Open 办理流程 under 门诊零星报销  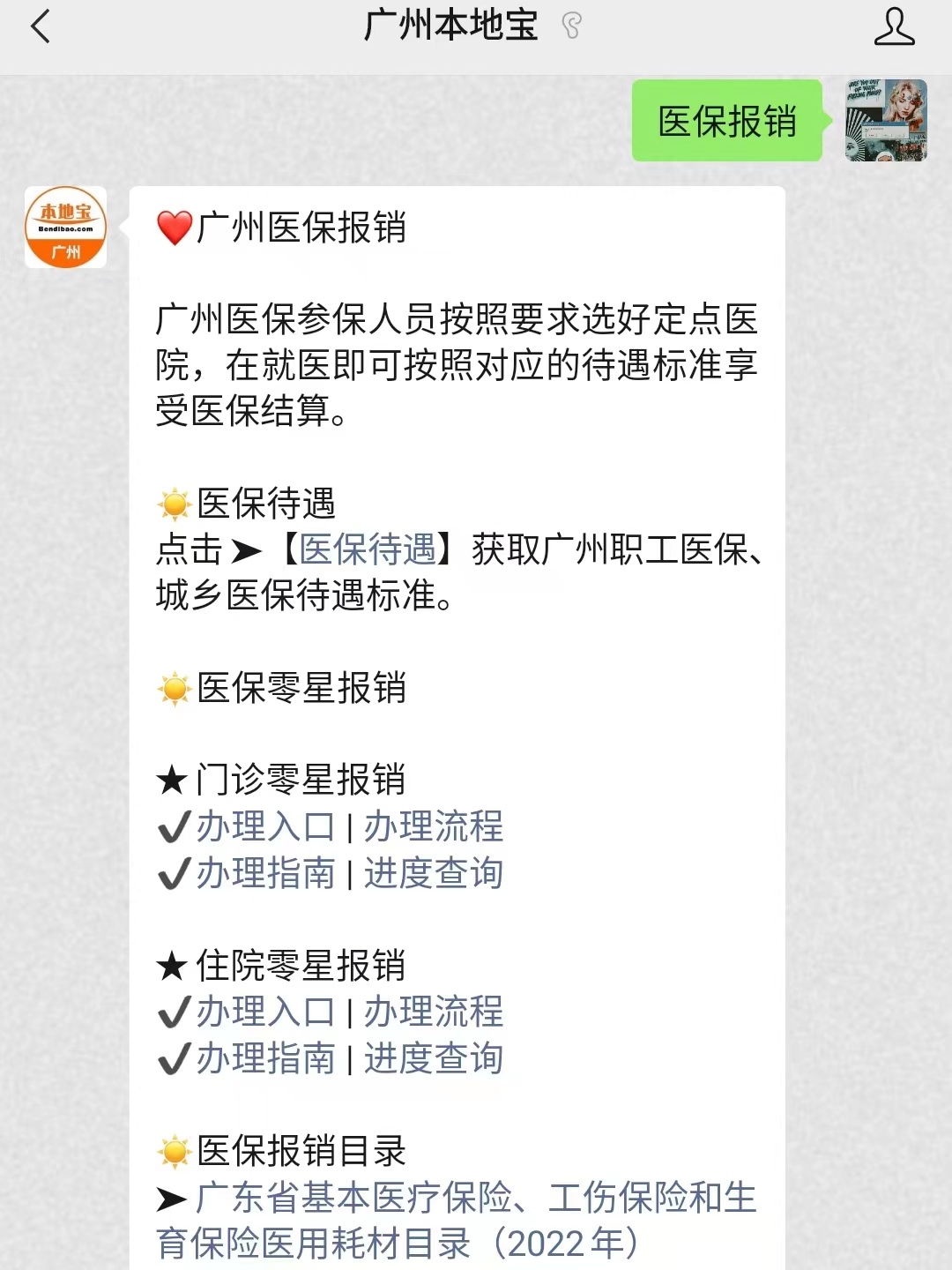[x=433, y=827]
